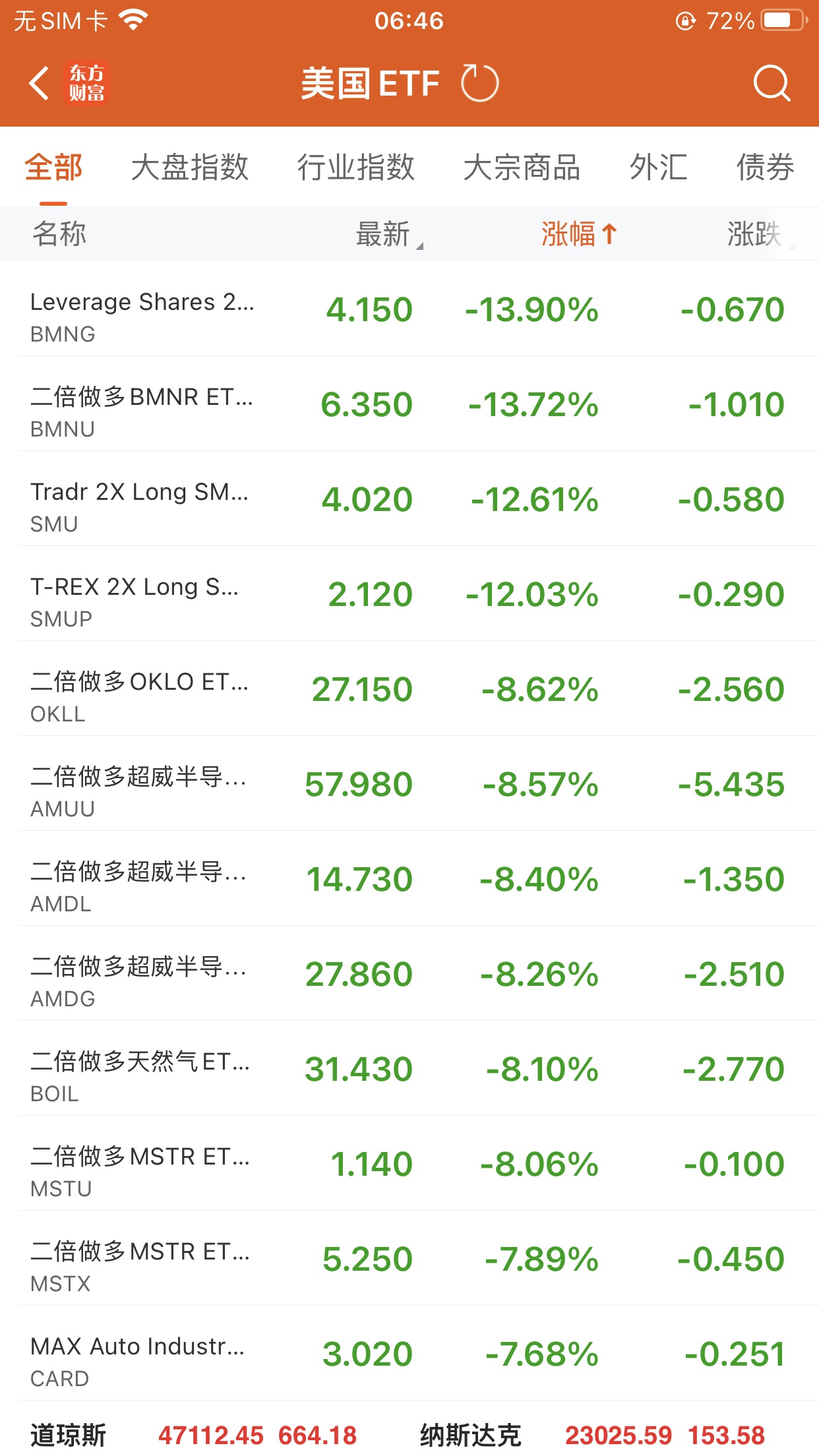
Task: View details for SMU
Action: pyautogui.click(x=409, y=500)
